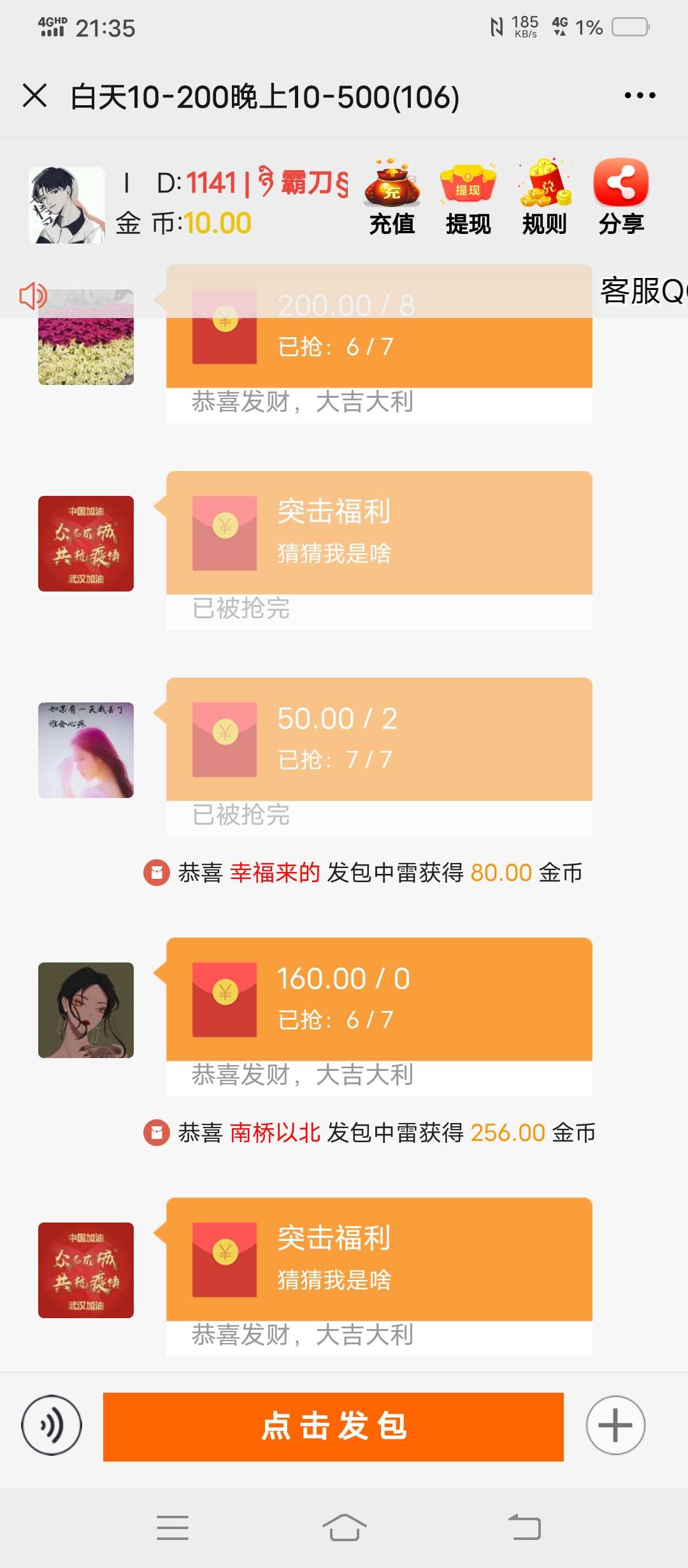Viewport: 688px width, 1568px height.
Task: Open your profile avatar in the header
Action: [67, 205]
